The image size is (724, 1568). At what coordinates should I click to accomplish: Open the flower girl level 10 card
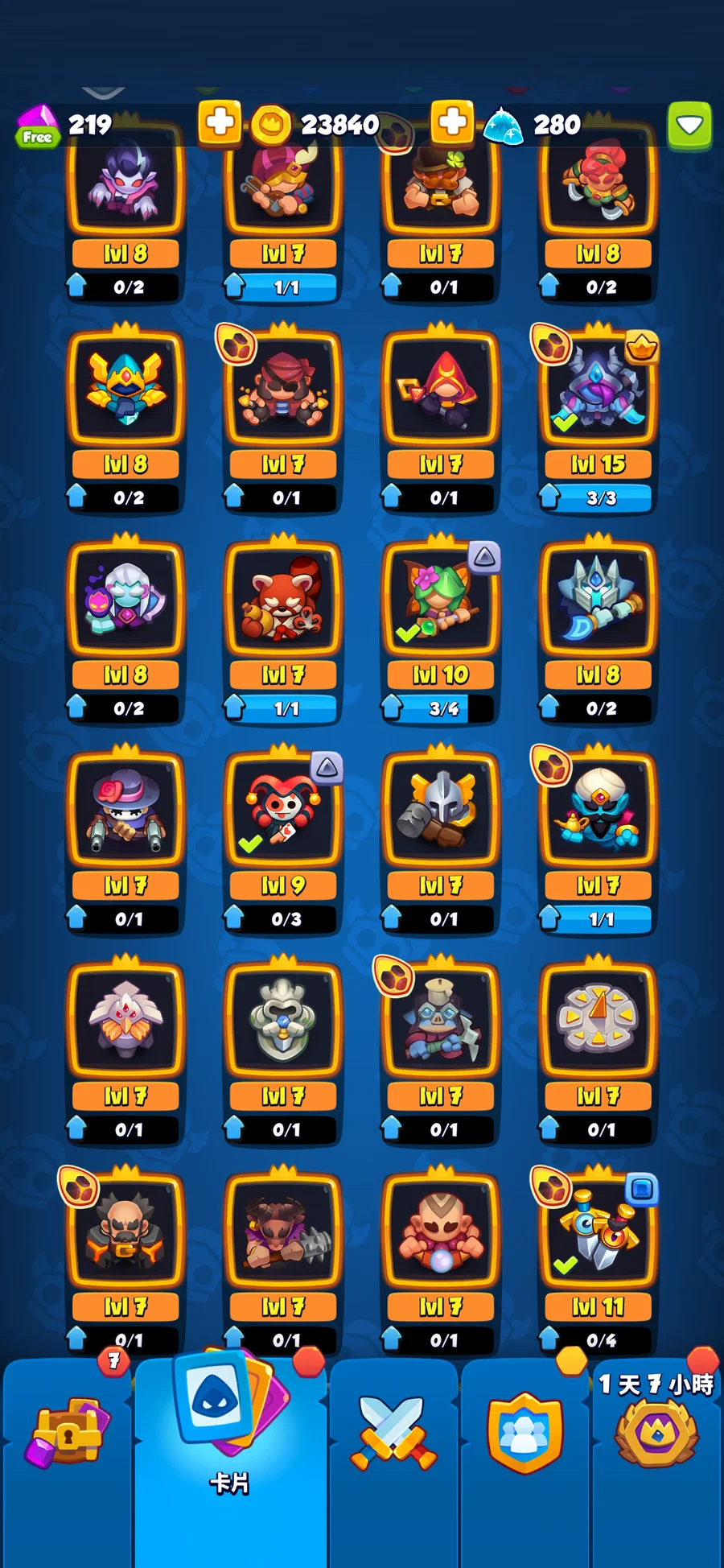tap(441, 600)
